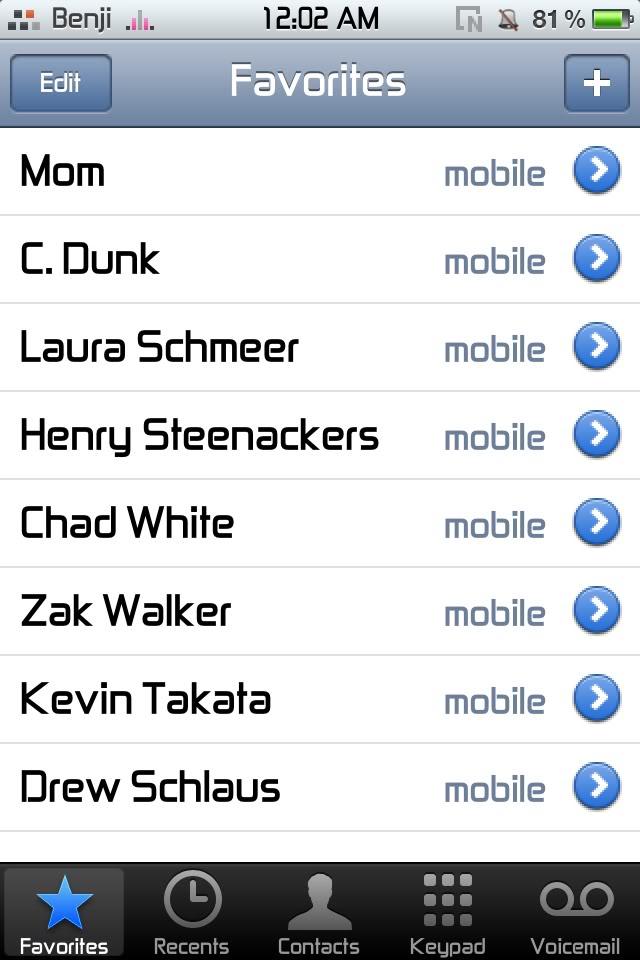
Task: Select the Favorites tab
Action: tap(64, 913)
